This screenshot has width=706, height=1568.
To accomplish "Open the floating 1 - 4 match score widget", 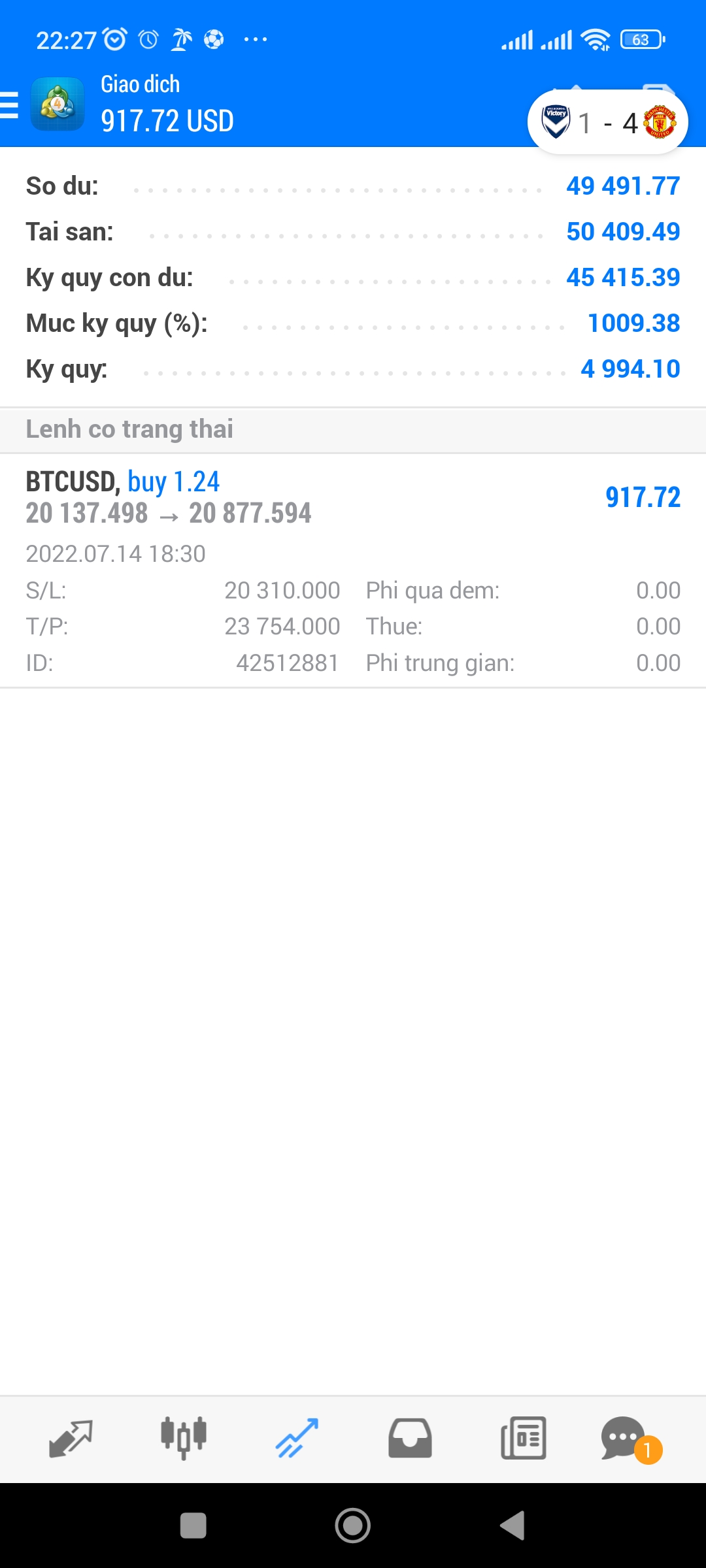I will point(607,123).
